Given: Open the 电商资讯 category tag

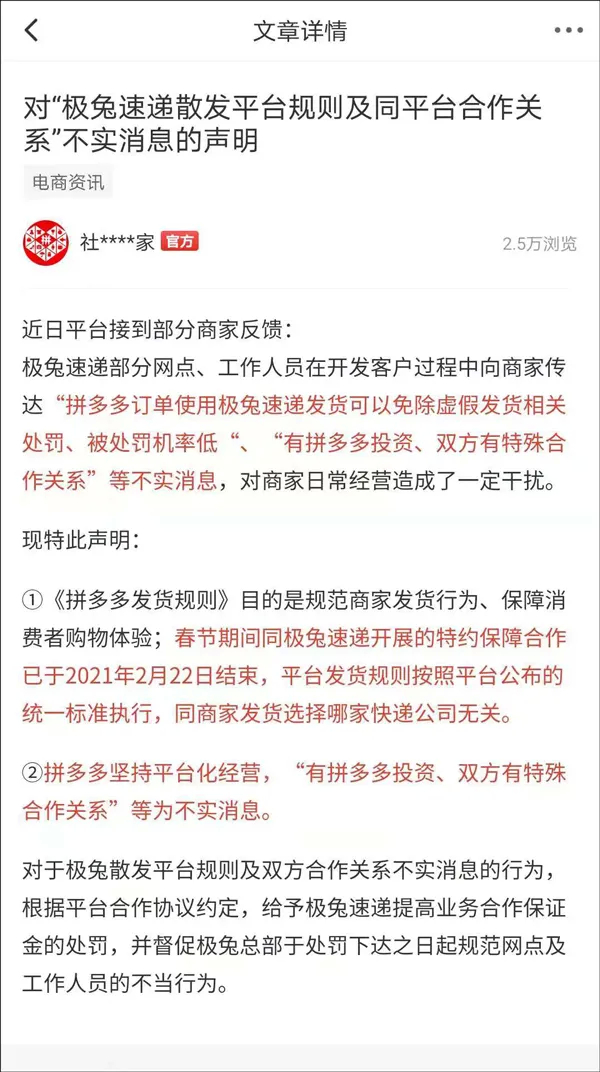Looking at the screenshot, I should click(x=67, y=182).
